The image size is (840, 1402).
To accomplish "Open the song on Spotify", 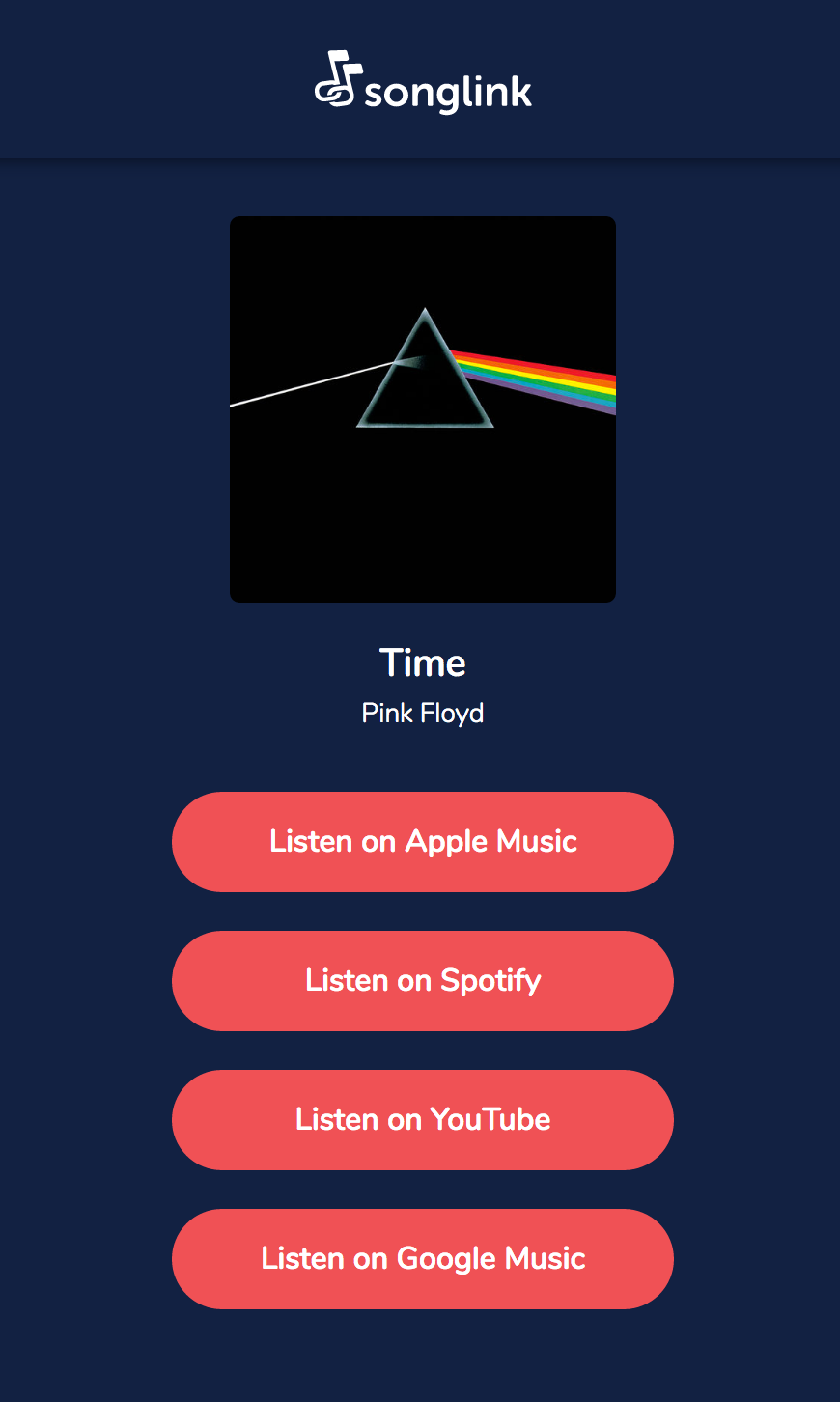I will pos(423,981).
